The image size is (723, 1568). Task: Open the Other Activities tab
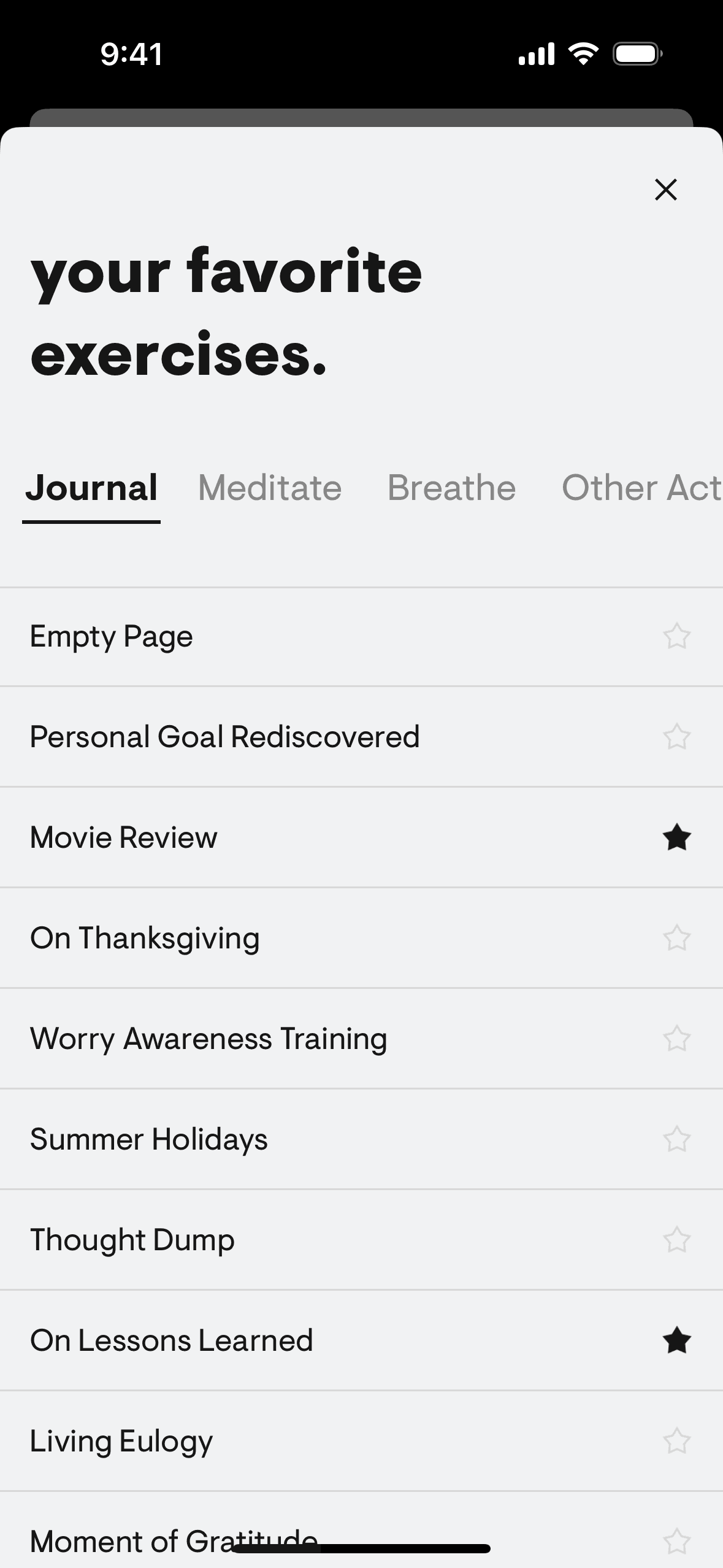pos(641,488)
